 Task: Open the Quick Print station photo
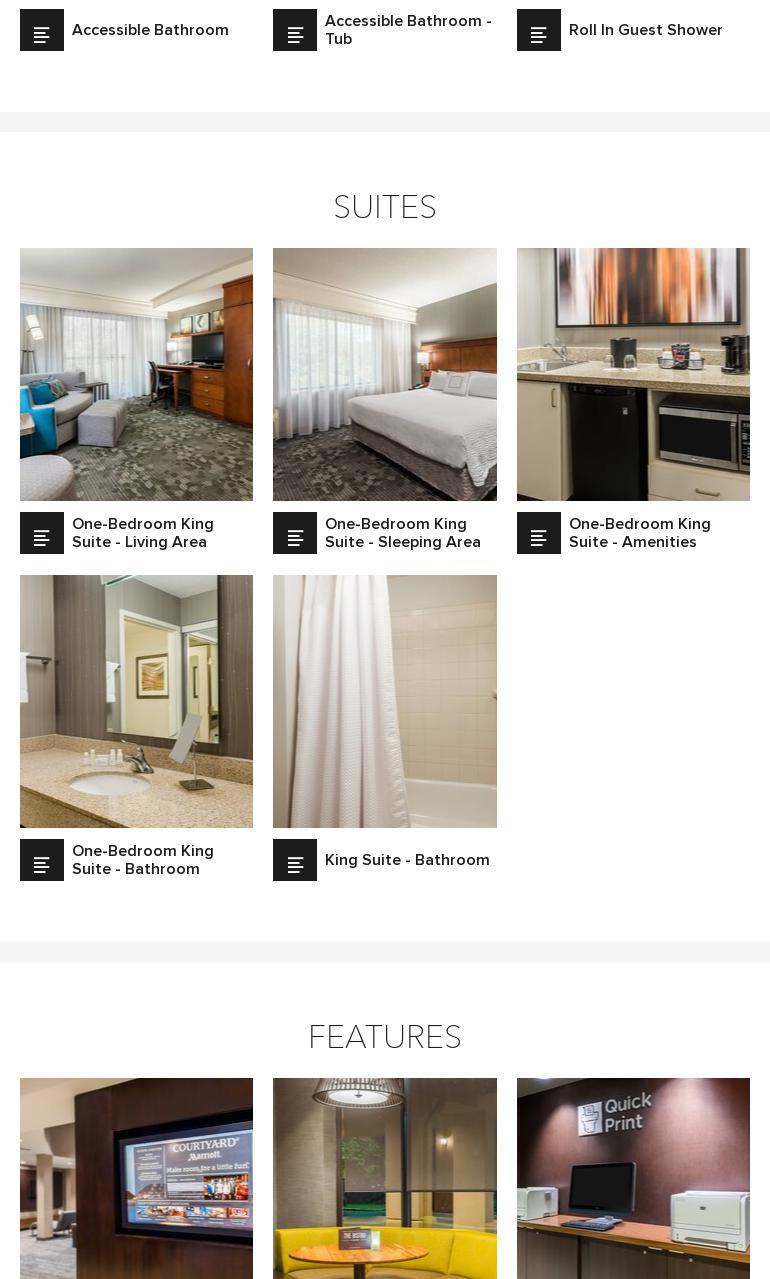(633, 1178)
